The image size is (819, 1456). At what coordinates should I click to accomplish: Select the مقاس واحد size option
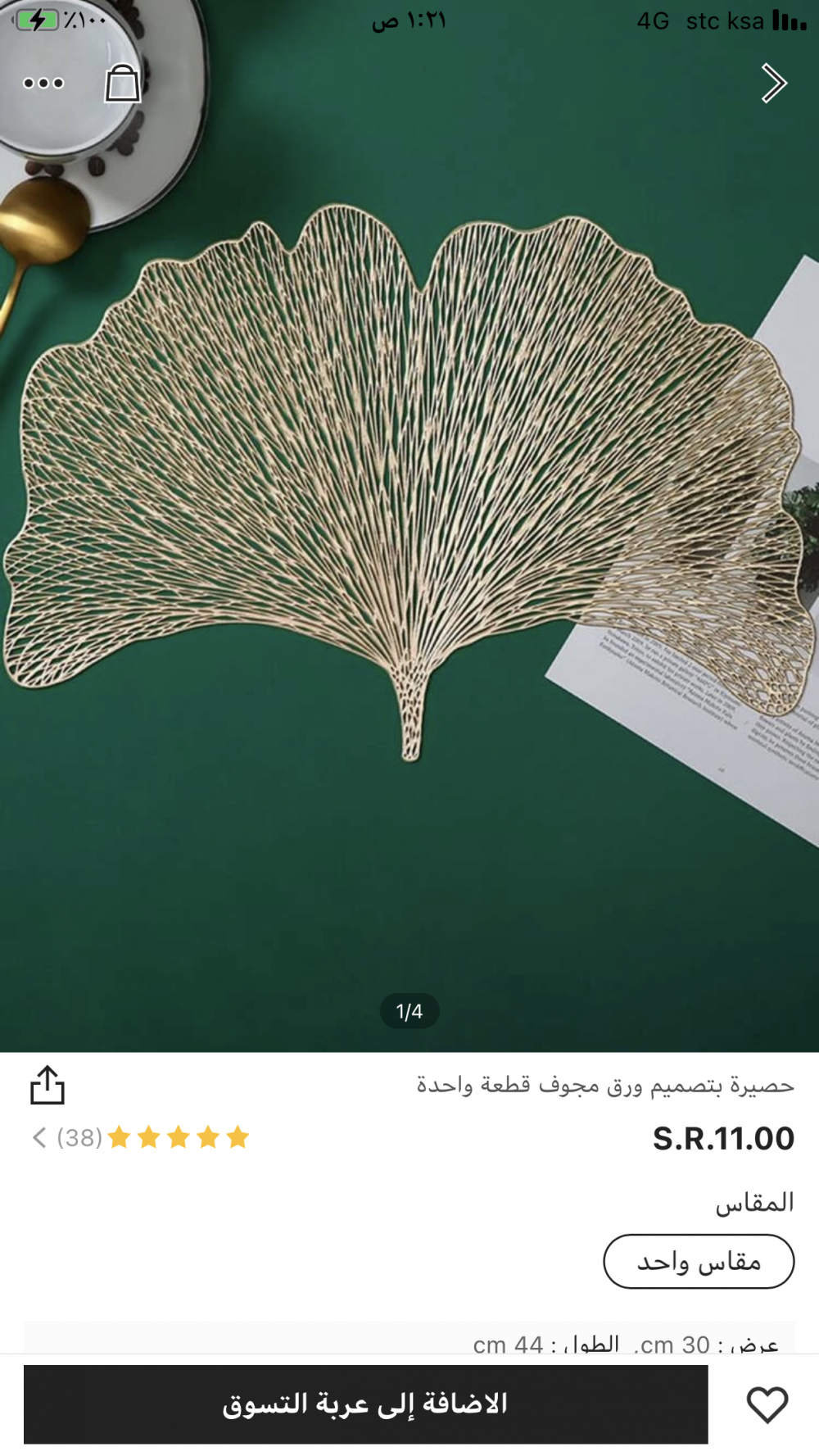click(x=699, y=1261)
